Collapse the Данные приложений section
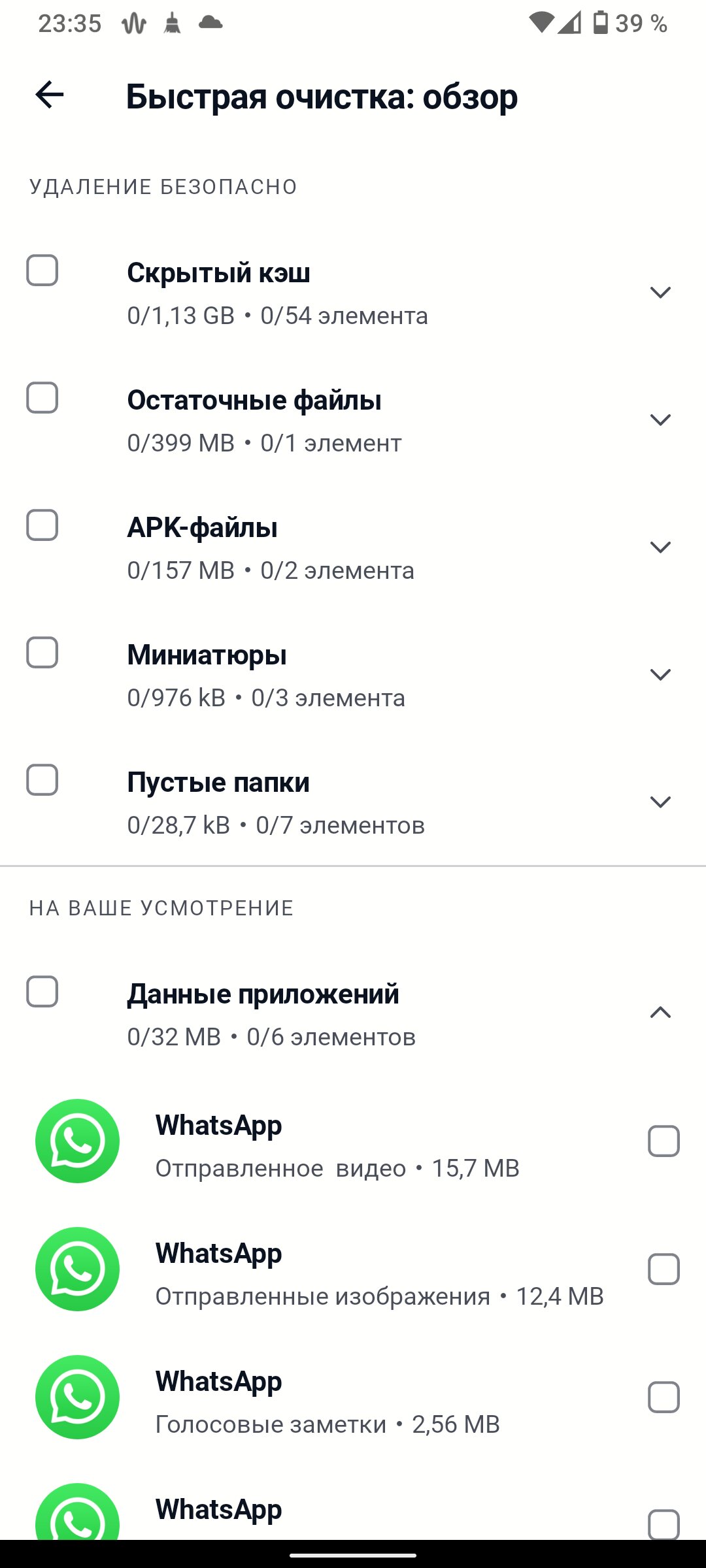 tap(660, 1013)
